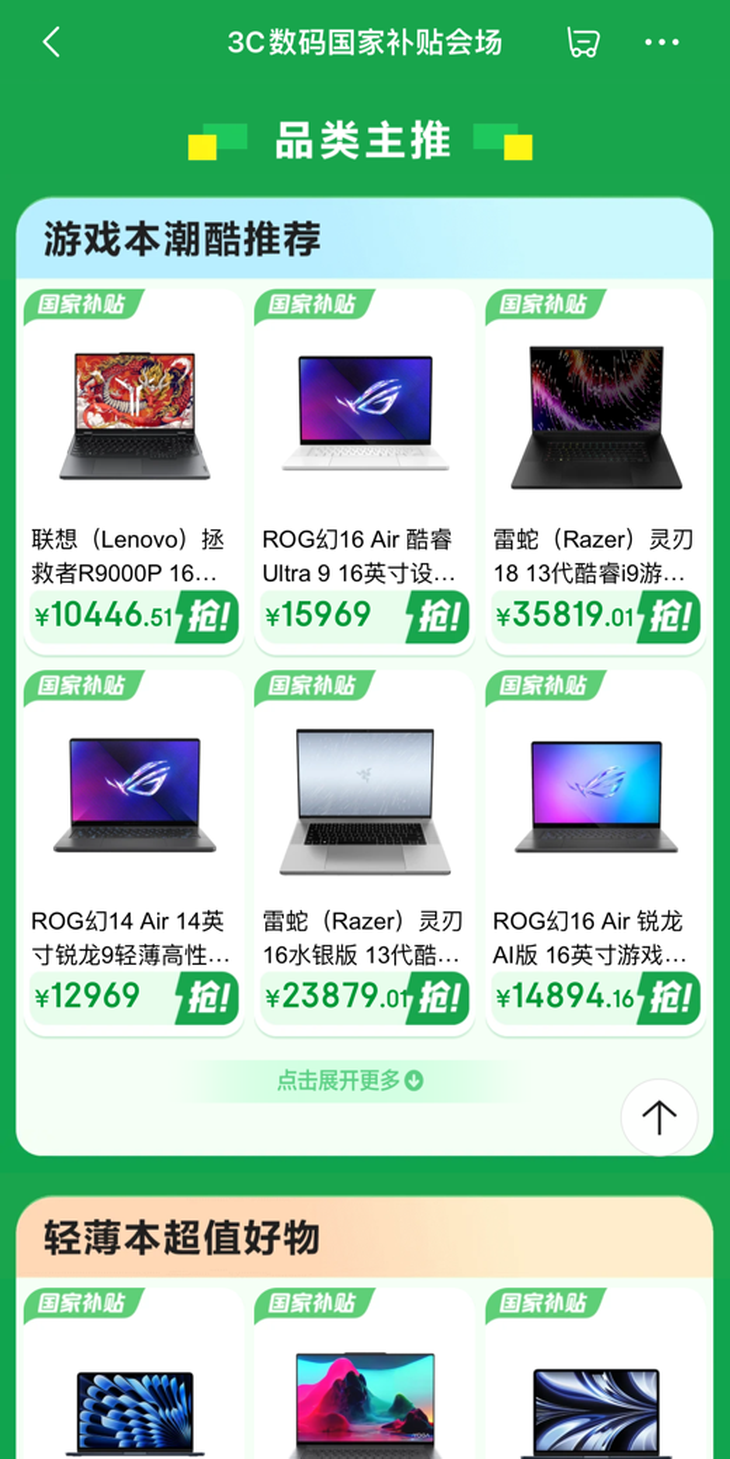Grab the ¥10446.51 Lenovo laptop deal
The height and width of the screenshot is (1459, 730).
(x=208, y=616)
